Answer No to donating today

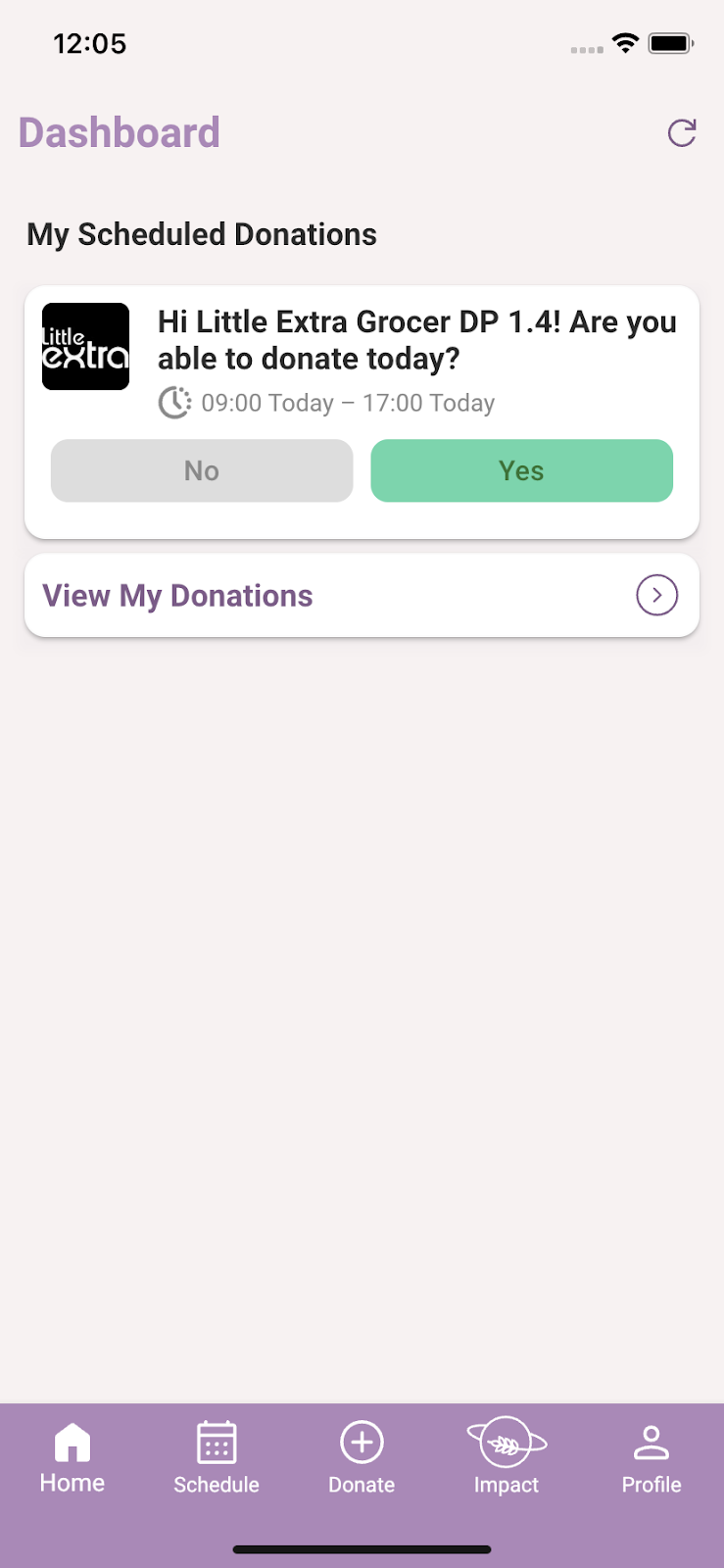(202, 470)
